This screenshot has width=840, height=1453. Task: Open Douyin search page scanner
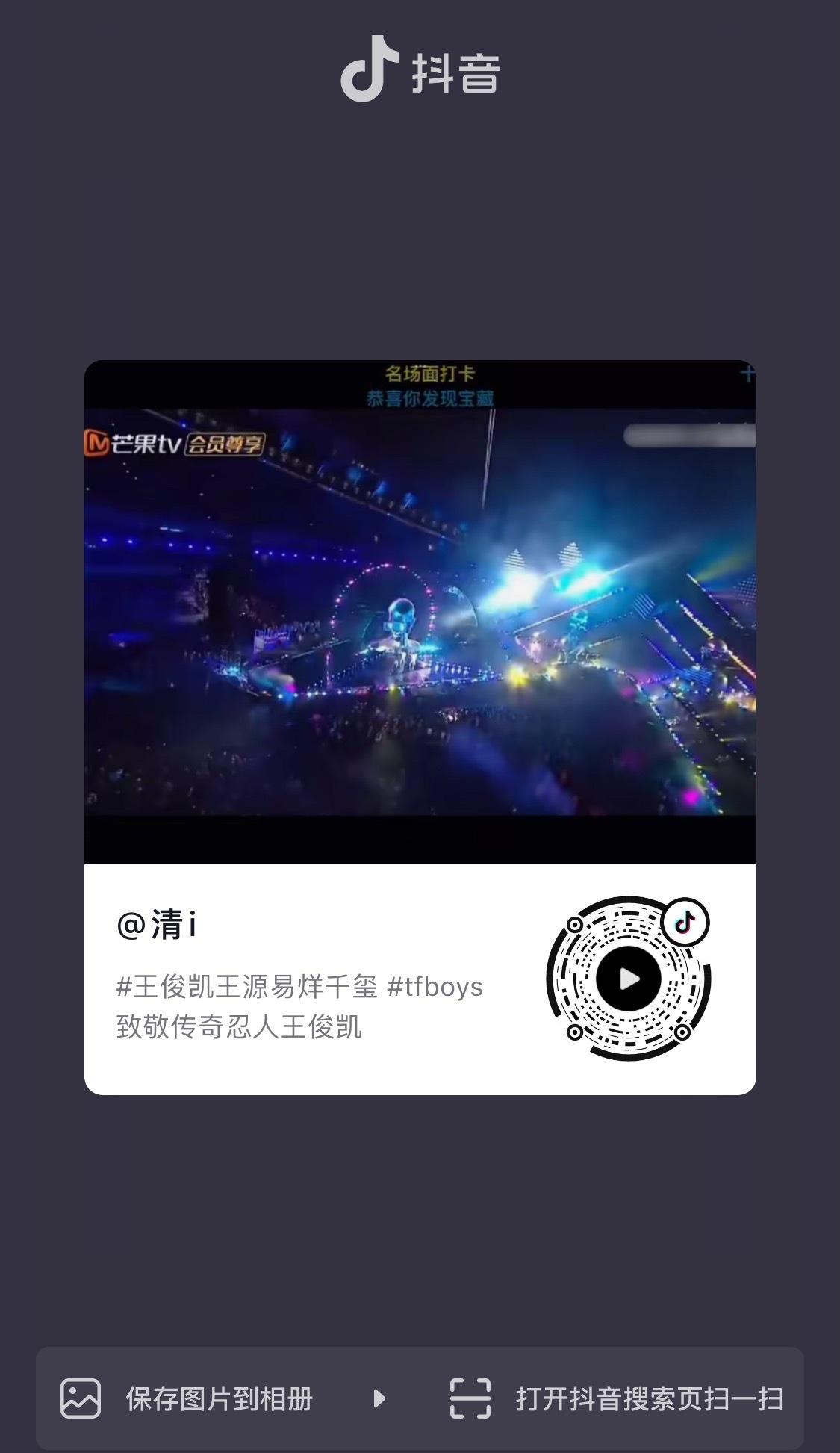click(618, 1398)
